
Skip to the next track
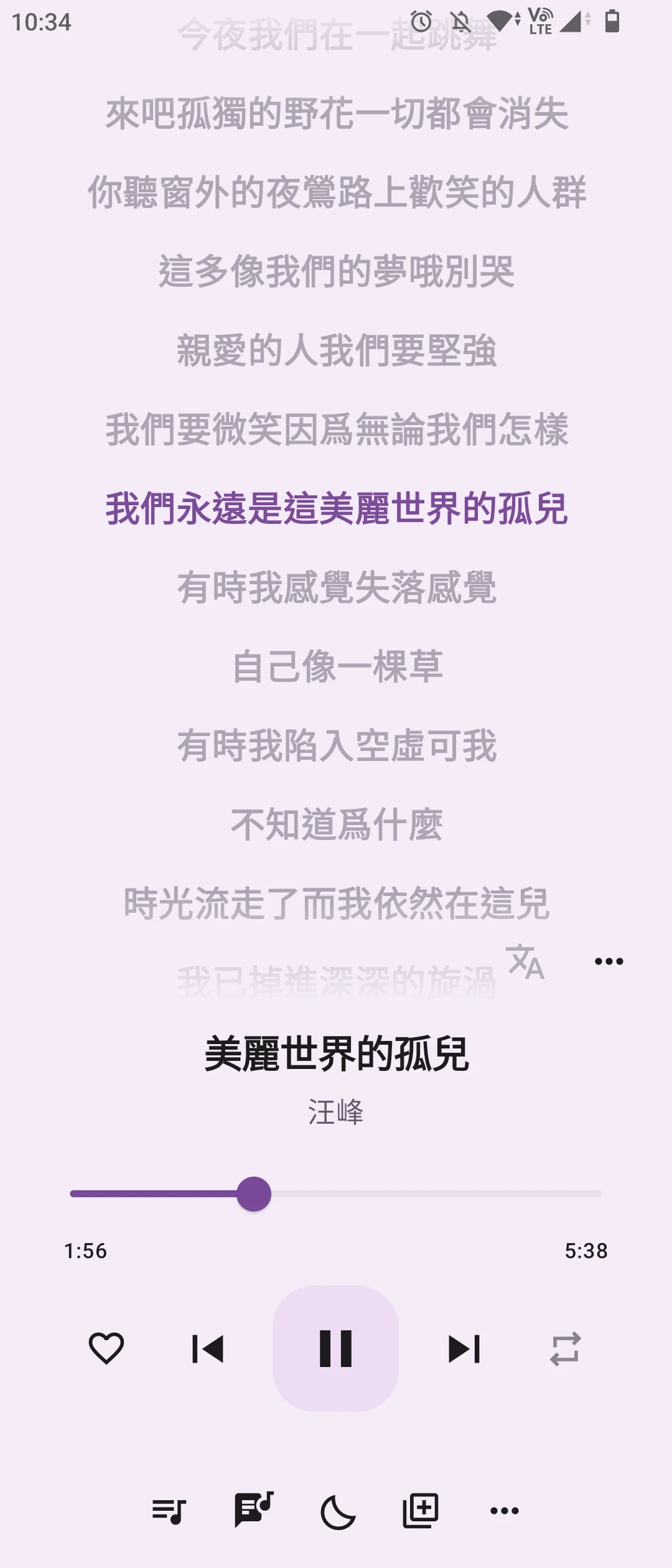tap(464, 1348)
